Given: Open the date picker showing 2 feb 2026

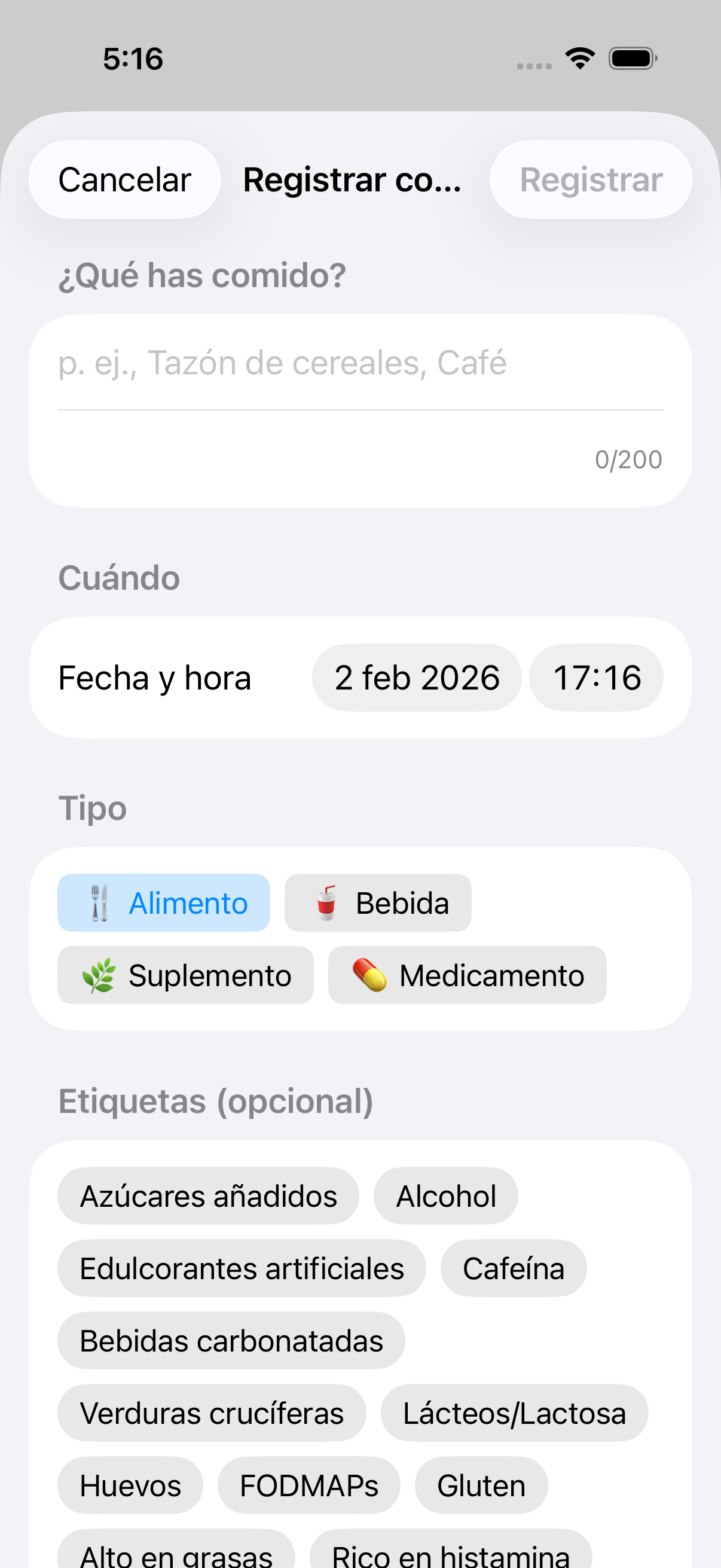Looking at the screenshot, I should tap(417, 676).
